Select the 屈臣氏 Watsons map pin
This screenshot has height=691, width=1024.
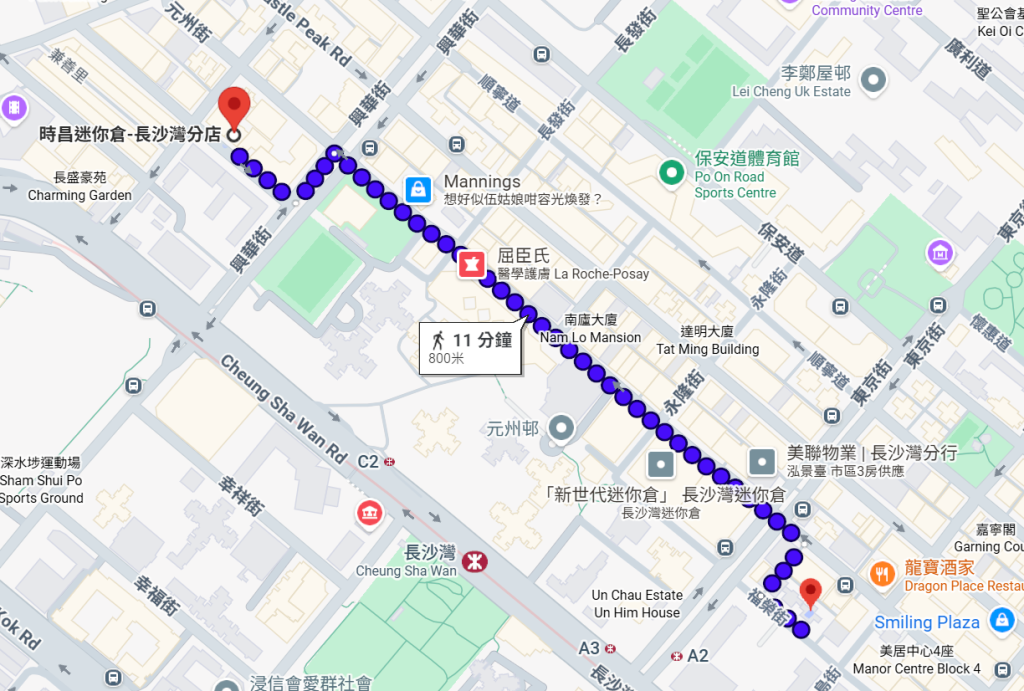pyautogui.click(x=471, y=264)
